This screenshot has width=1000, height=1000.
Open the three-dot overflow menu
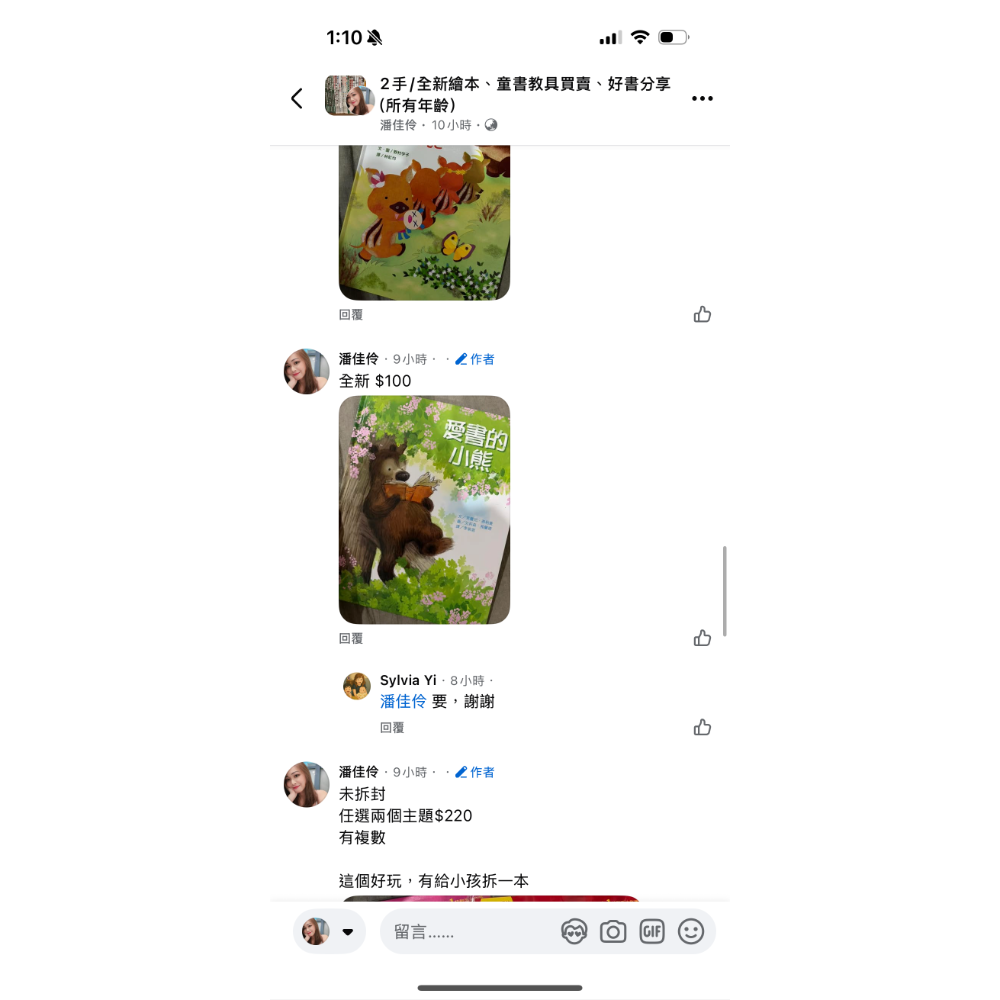pyautogui.click(x=702, y=98)
